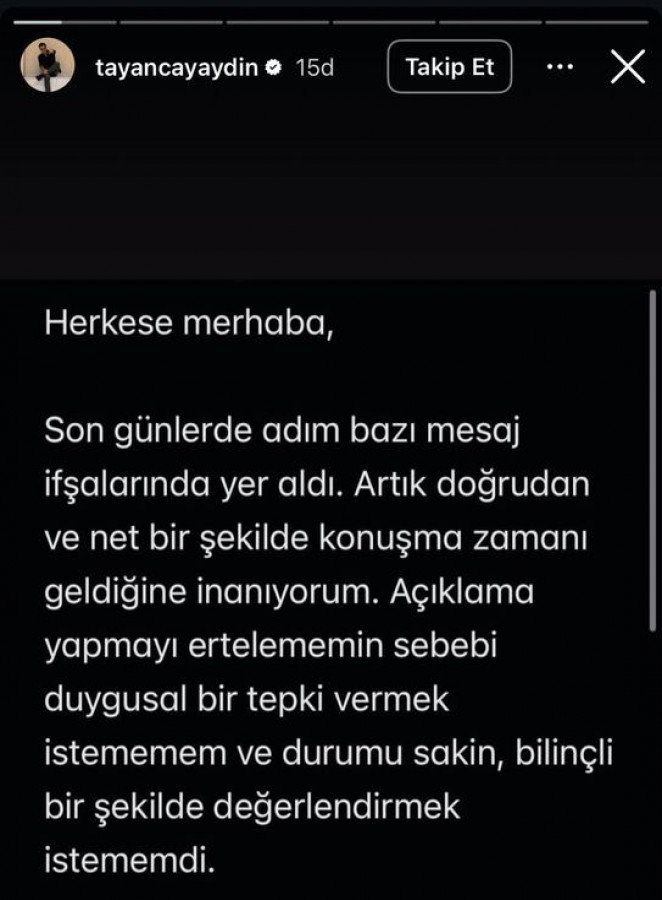Close the story viewer
Screen dimensions: 662x900
click(627, 67)
